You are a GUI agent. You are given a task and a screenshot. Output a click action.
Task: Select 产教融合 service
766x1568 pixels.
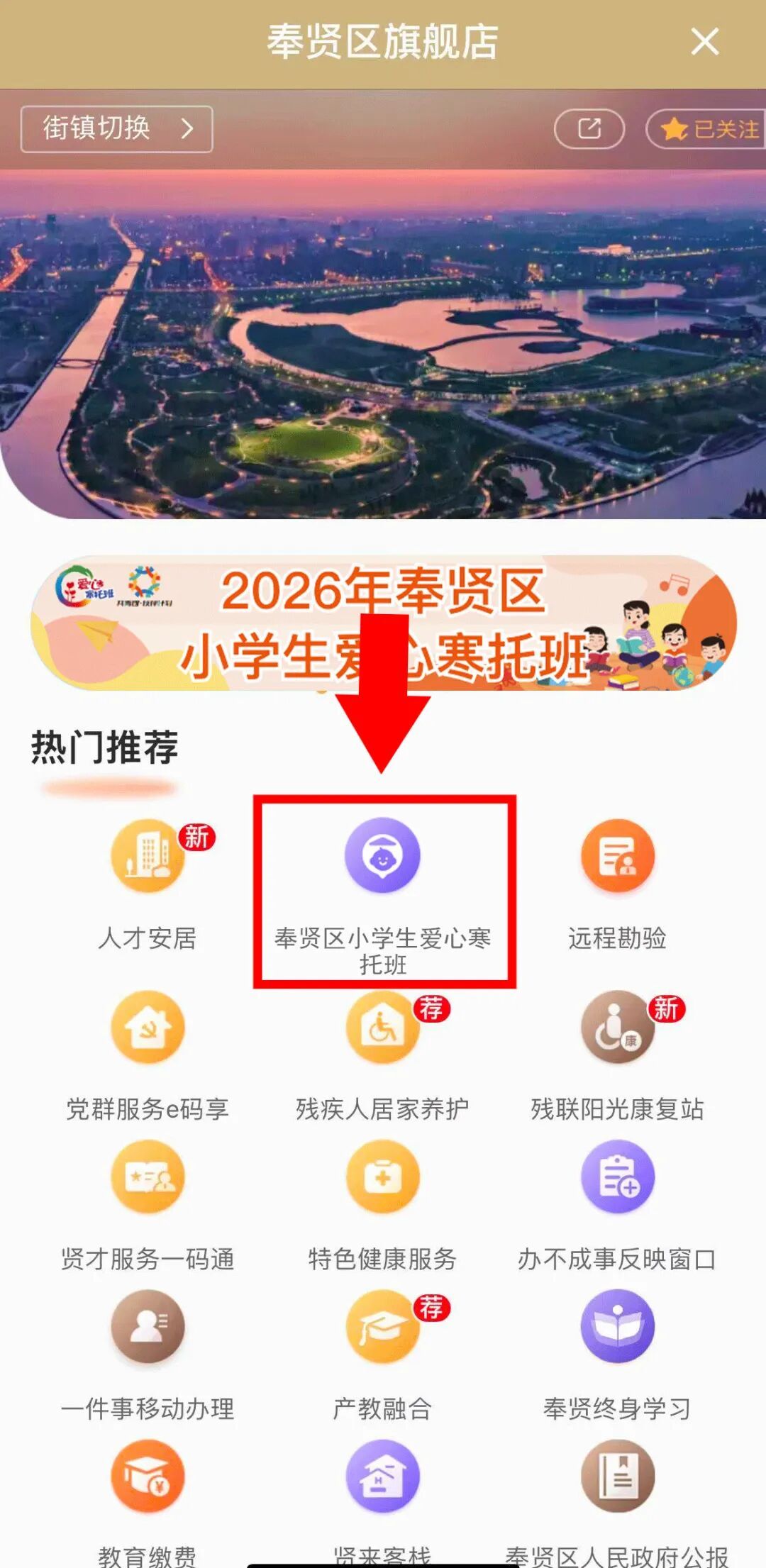pos(382,1328)
